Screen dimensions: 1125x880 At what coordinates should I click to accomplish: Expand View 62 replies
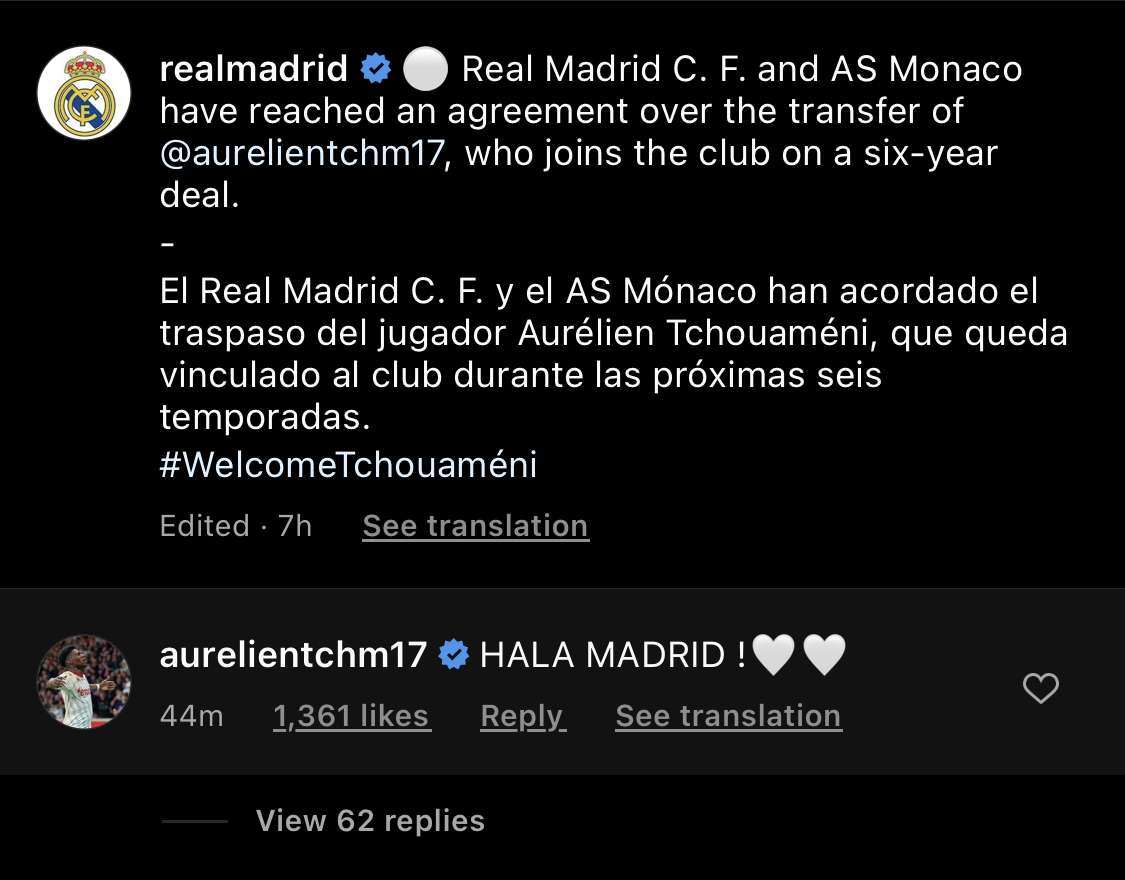tap(370, 821)
